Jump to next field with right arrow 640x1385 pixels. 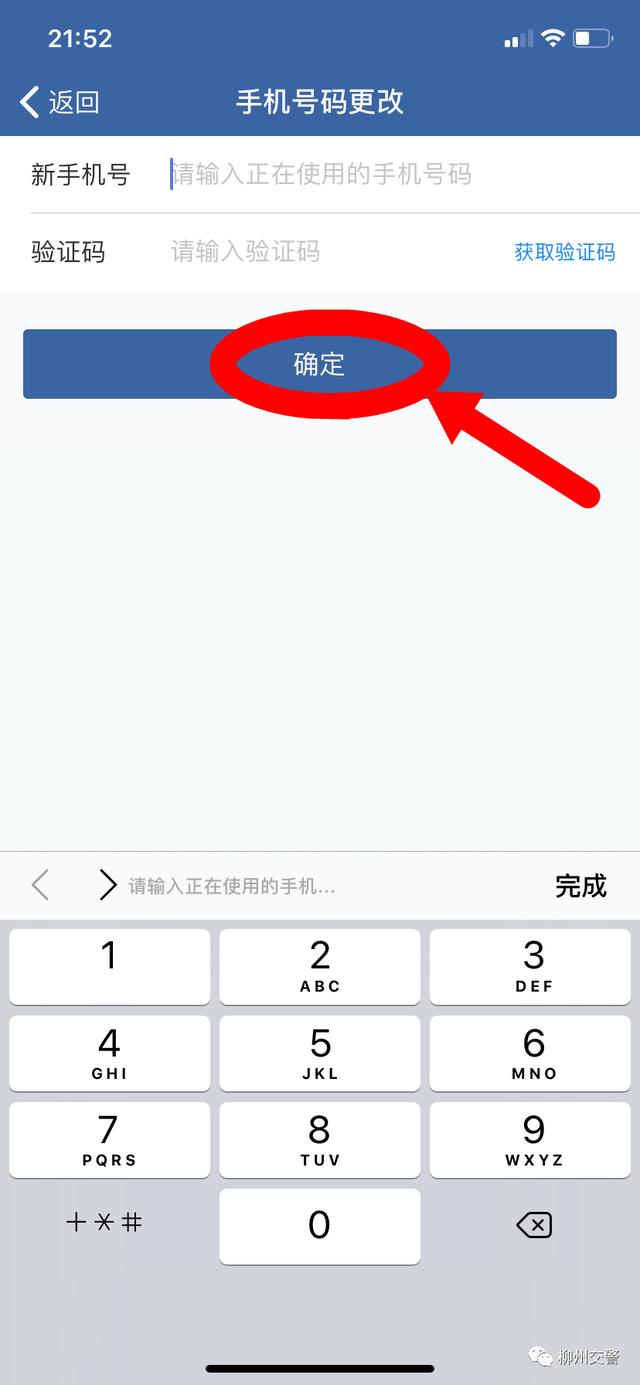pos(108,885)
